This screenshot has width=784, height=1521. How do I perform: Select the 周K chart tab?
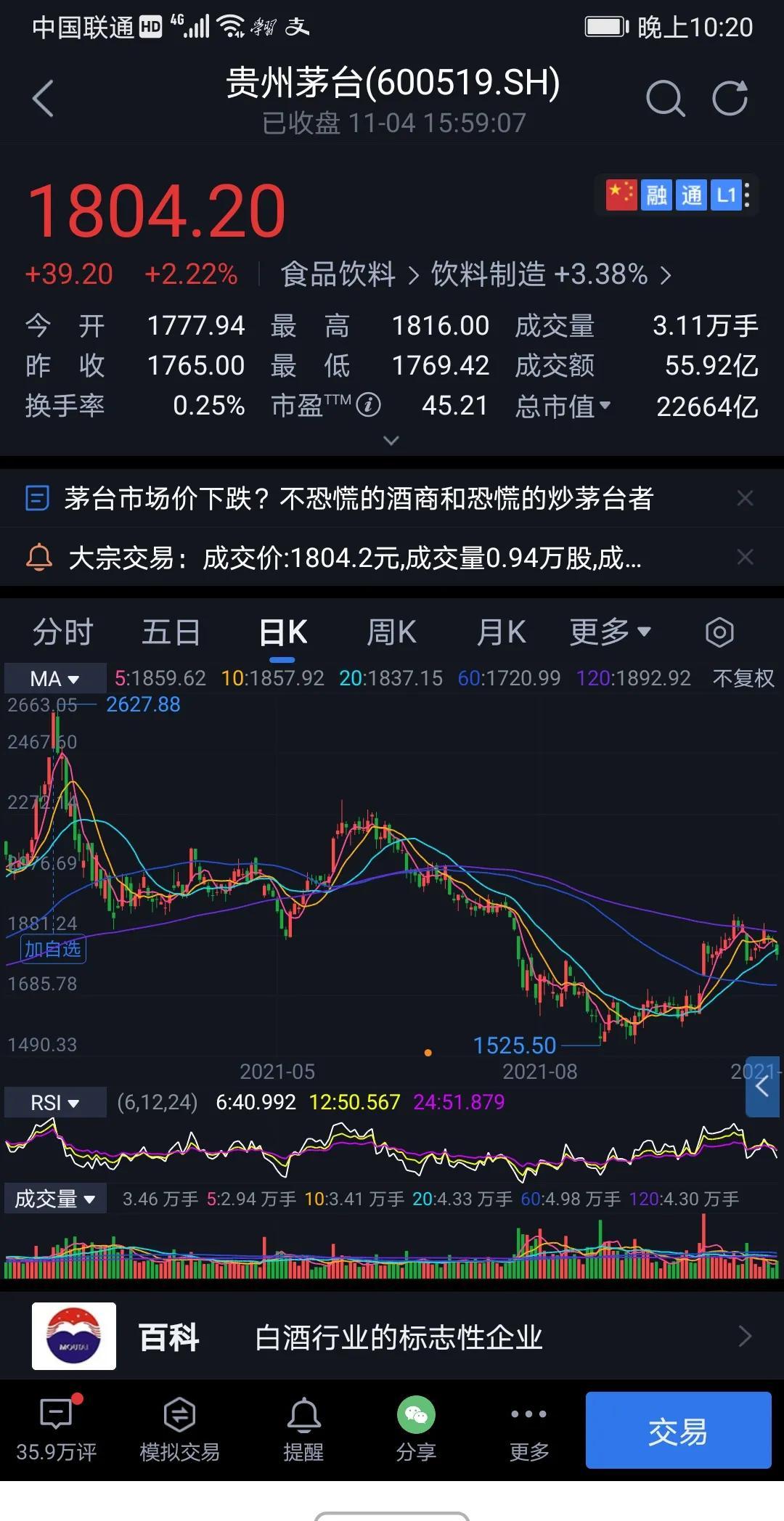tap(391, 632)
